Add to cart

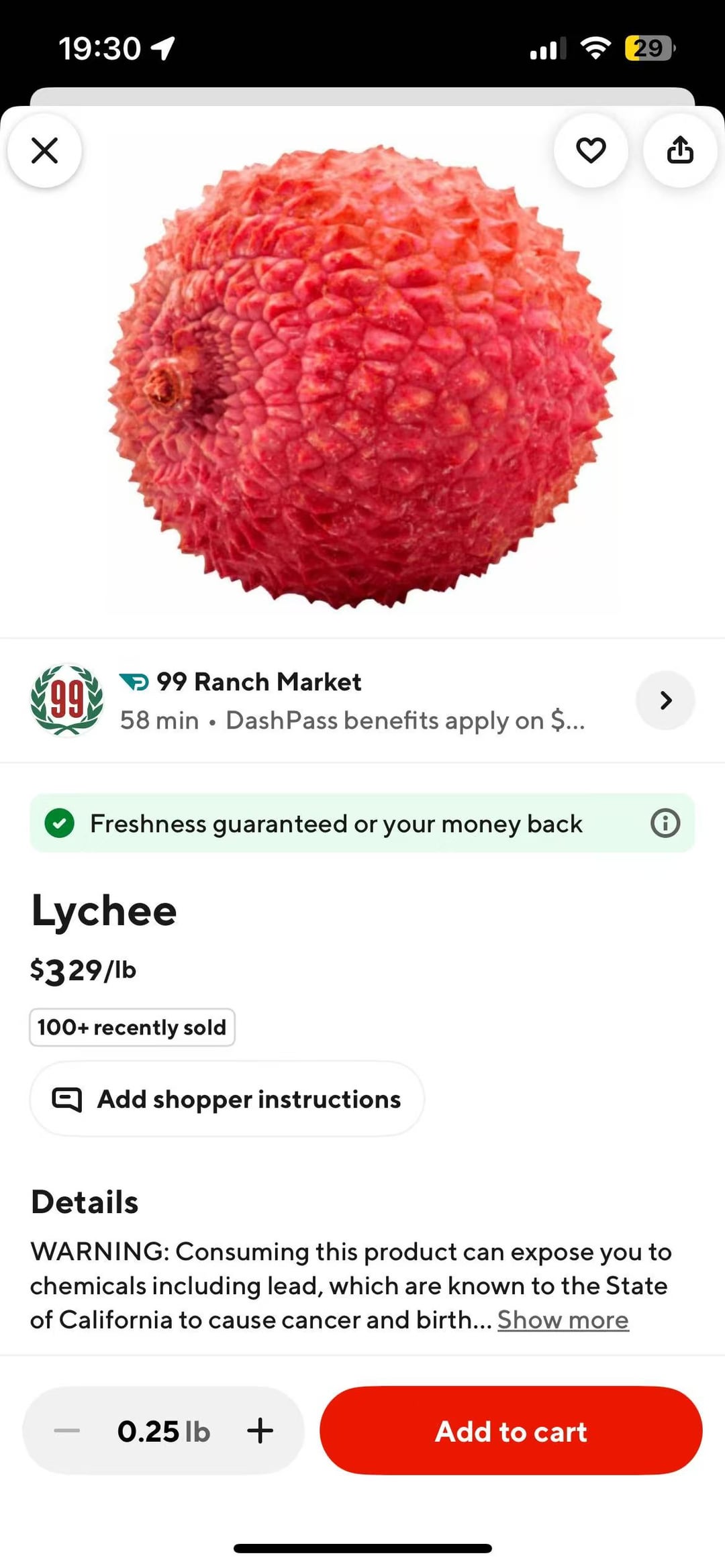(x=511, y=1430)
